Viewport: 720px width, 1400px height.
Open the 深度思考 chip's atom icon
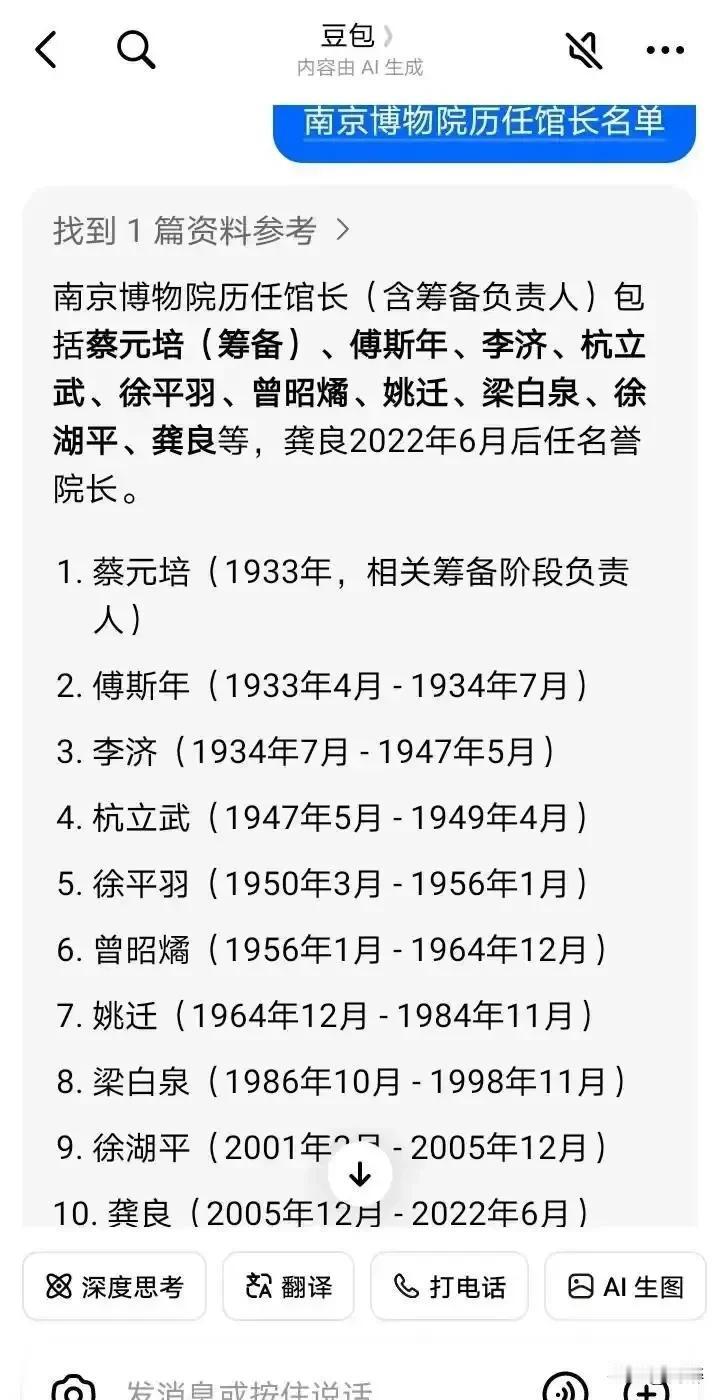[x=60, y=1286]
